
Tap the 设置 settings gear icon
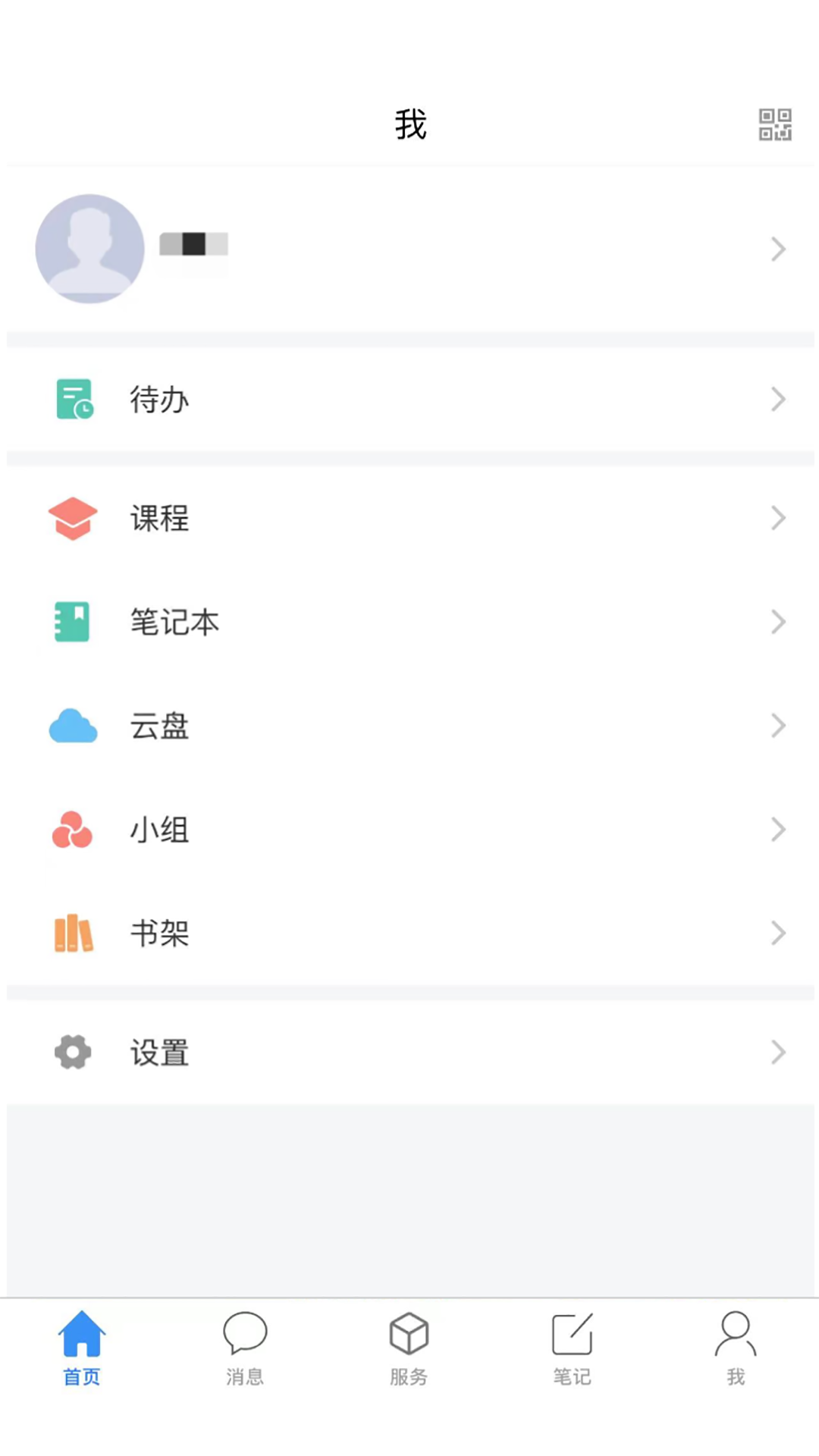[x=73, y=1053]
